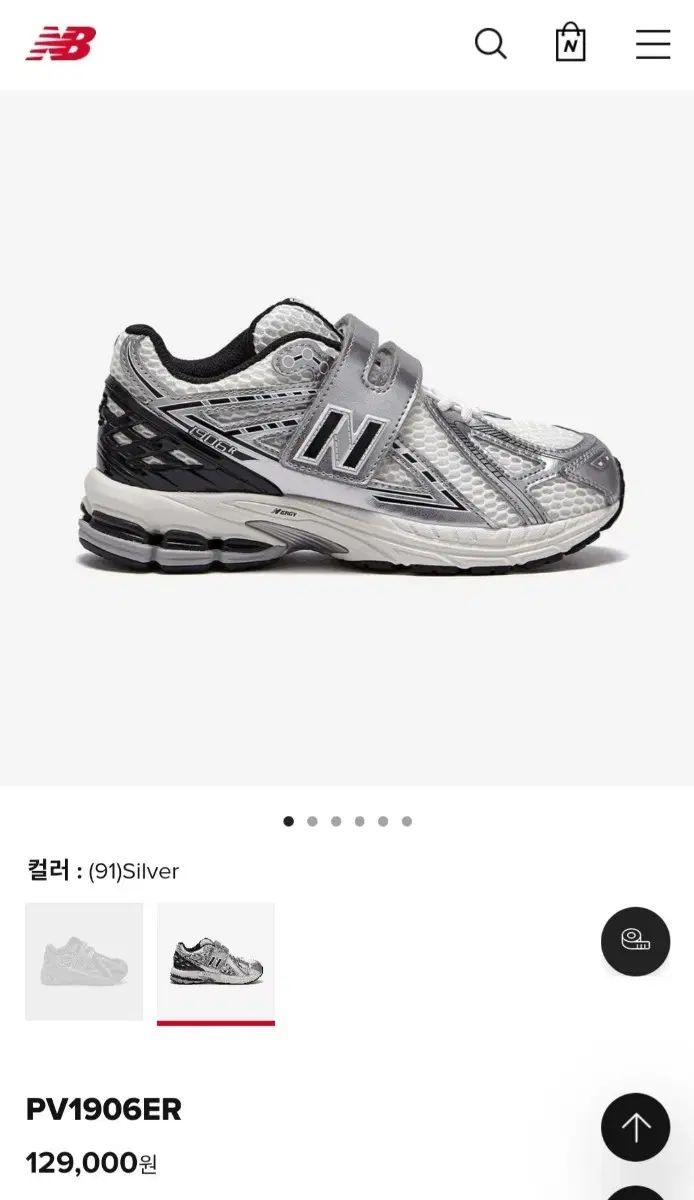Viewport: 694px width, 1200px height.
Task: Tap the scroll-to-top arrow button
Action: point(635,1127)
